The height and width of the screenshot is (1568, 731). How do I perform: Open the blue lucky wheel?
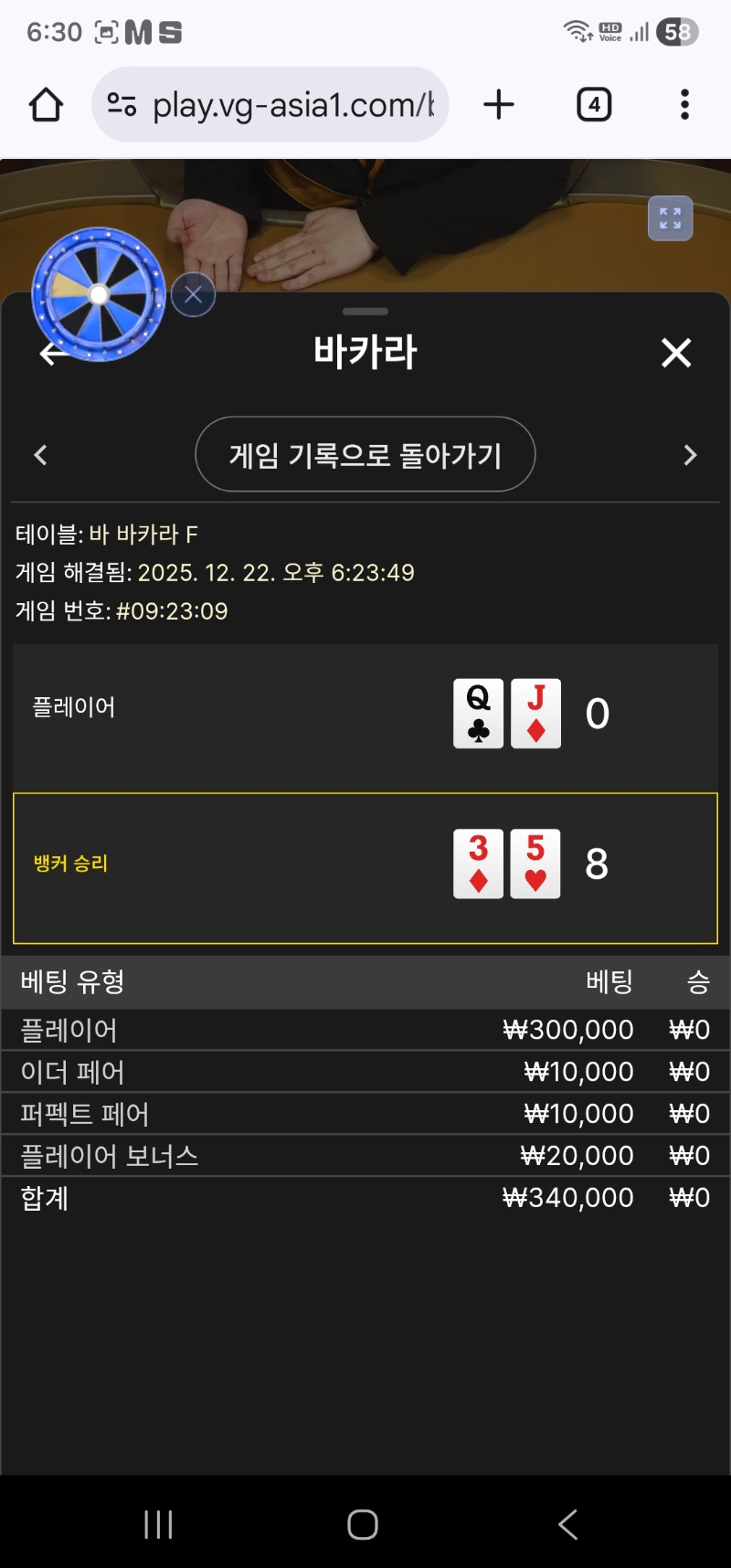(99, 292)
